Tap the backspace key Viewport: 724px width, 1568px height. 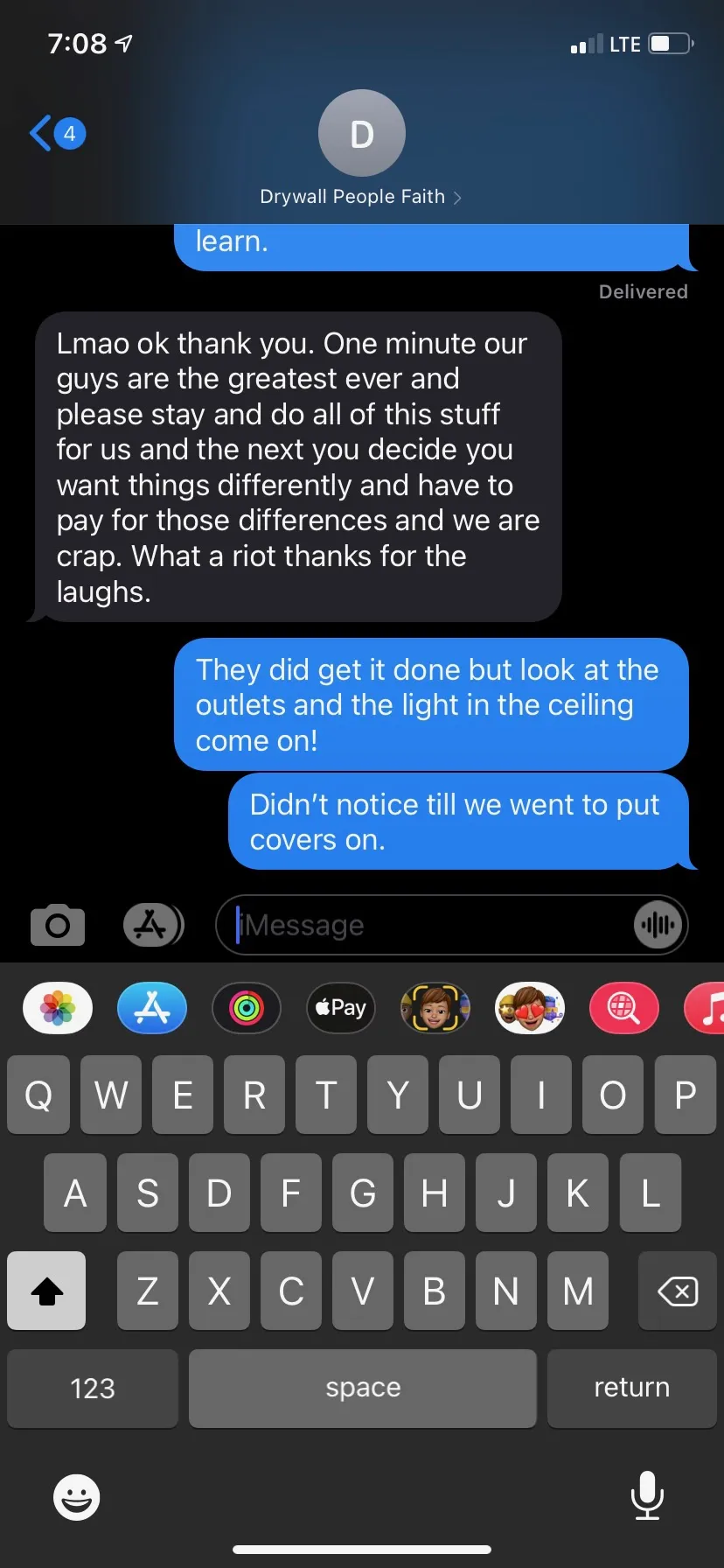(x=677, y=1291)
